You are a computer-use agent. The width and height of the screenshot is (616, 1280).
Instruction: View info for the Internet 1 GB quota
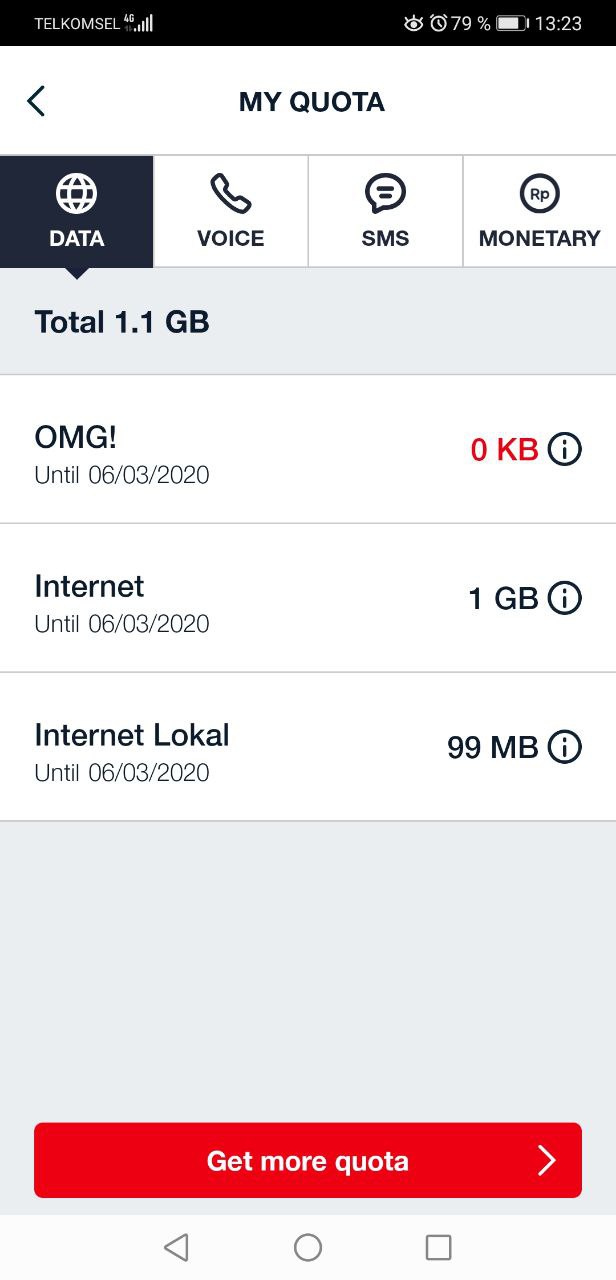coord(565,599)
